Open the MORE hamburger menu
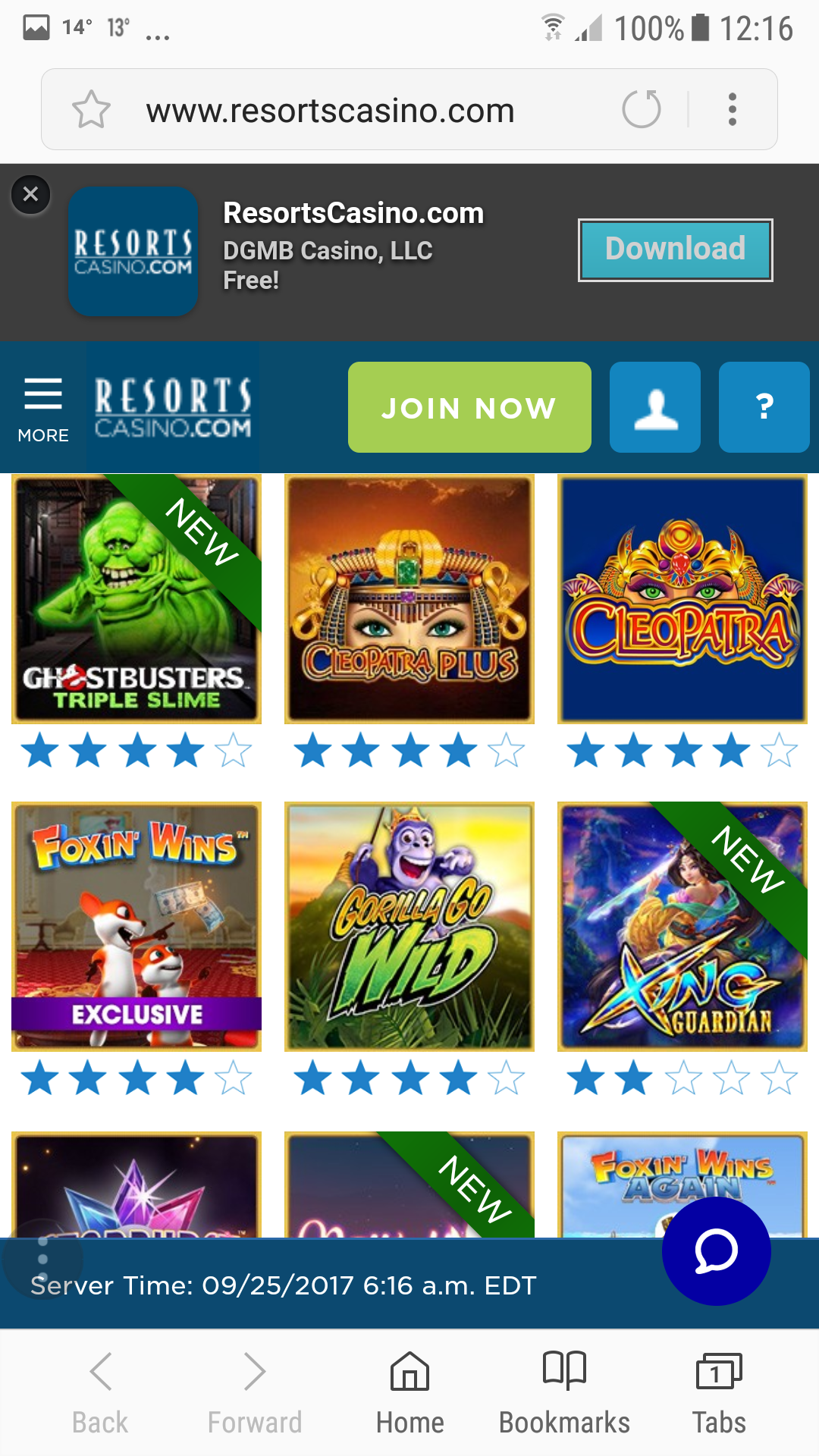The height and width of the screenshot is (1456, 819). click(43, 409)
